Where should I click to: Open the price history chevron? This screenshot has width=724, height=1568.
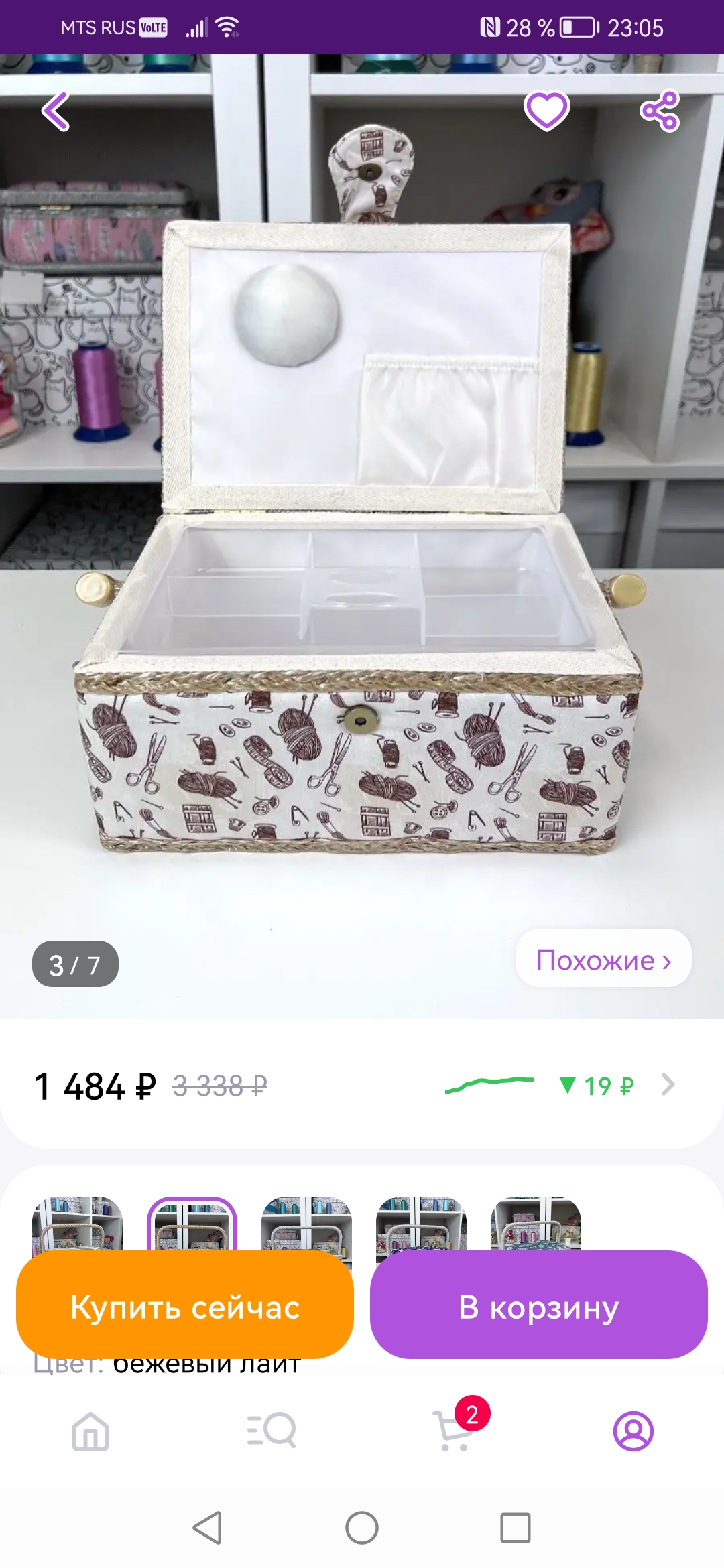click(x=668, y=1084)
